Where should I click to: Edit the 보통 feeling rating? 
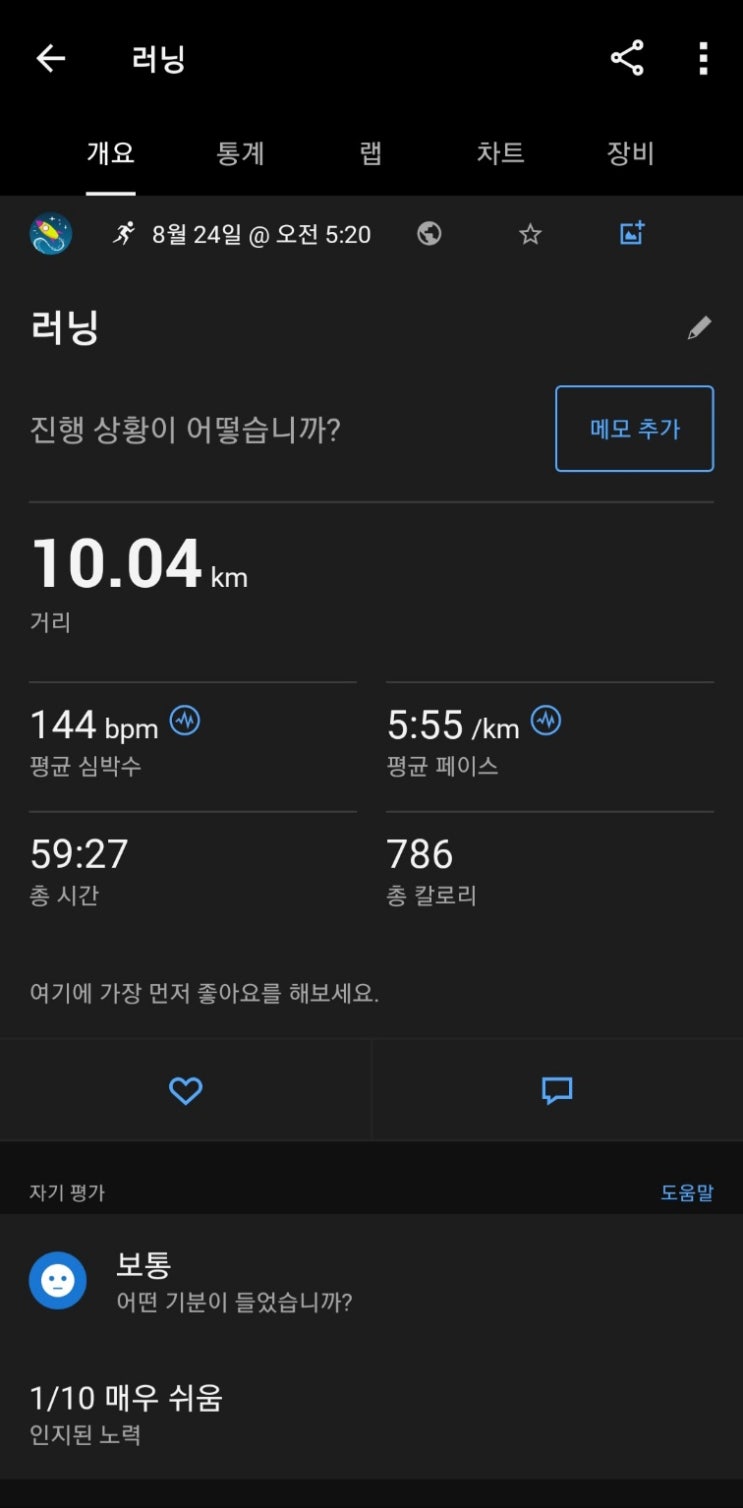pos(144,1280)
